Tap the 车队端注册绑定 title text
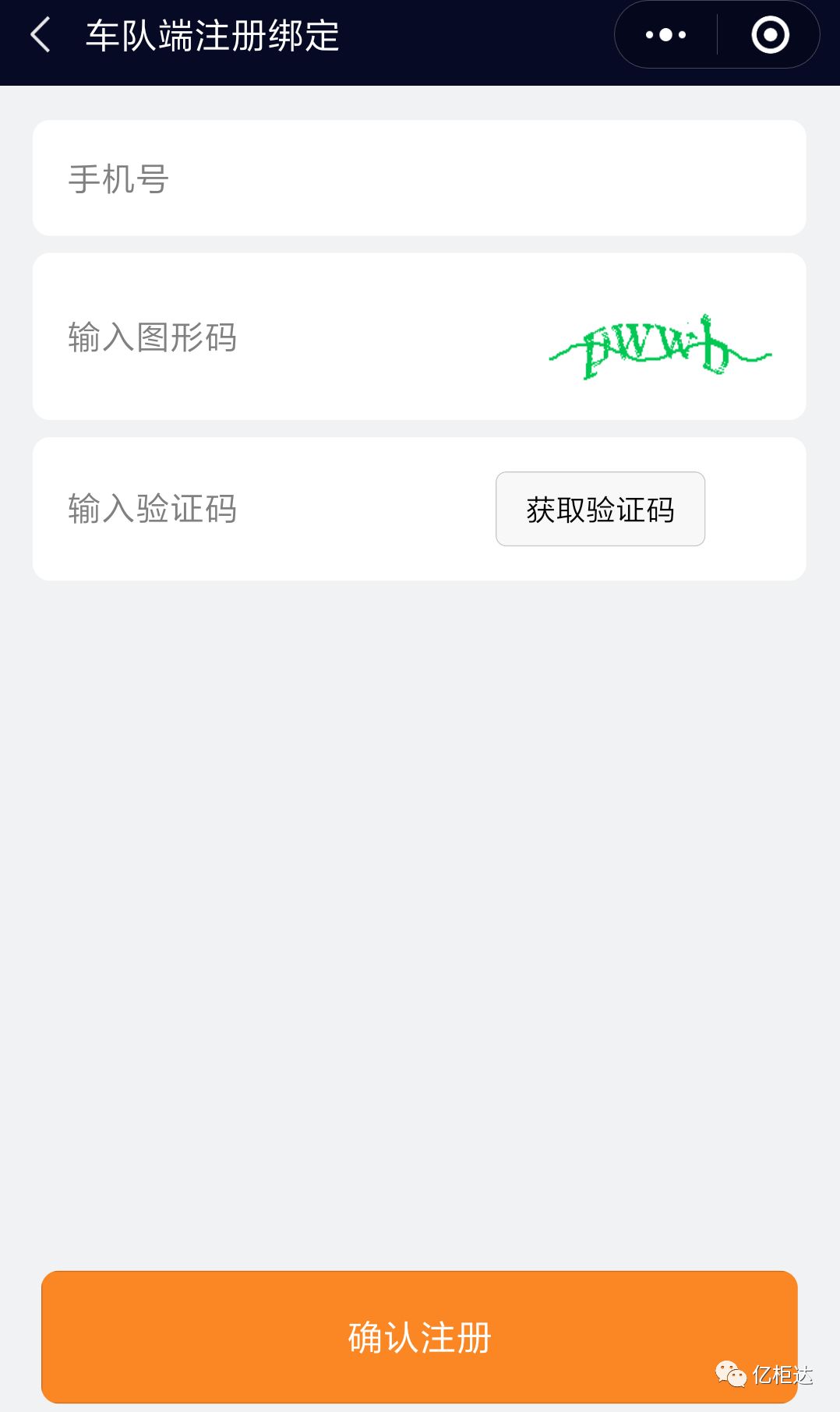This screenshot has height=1412, width=840. (214, 34)
